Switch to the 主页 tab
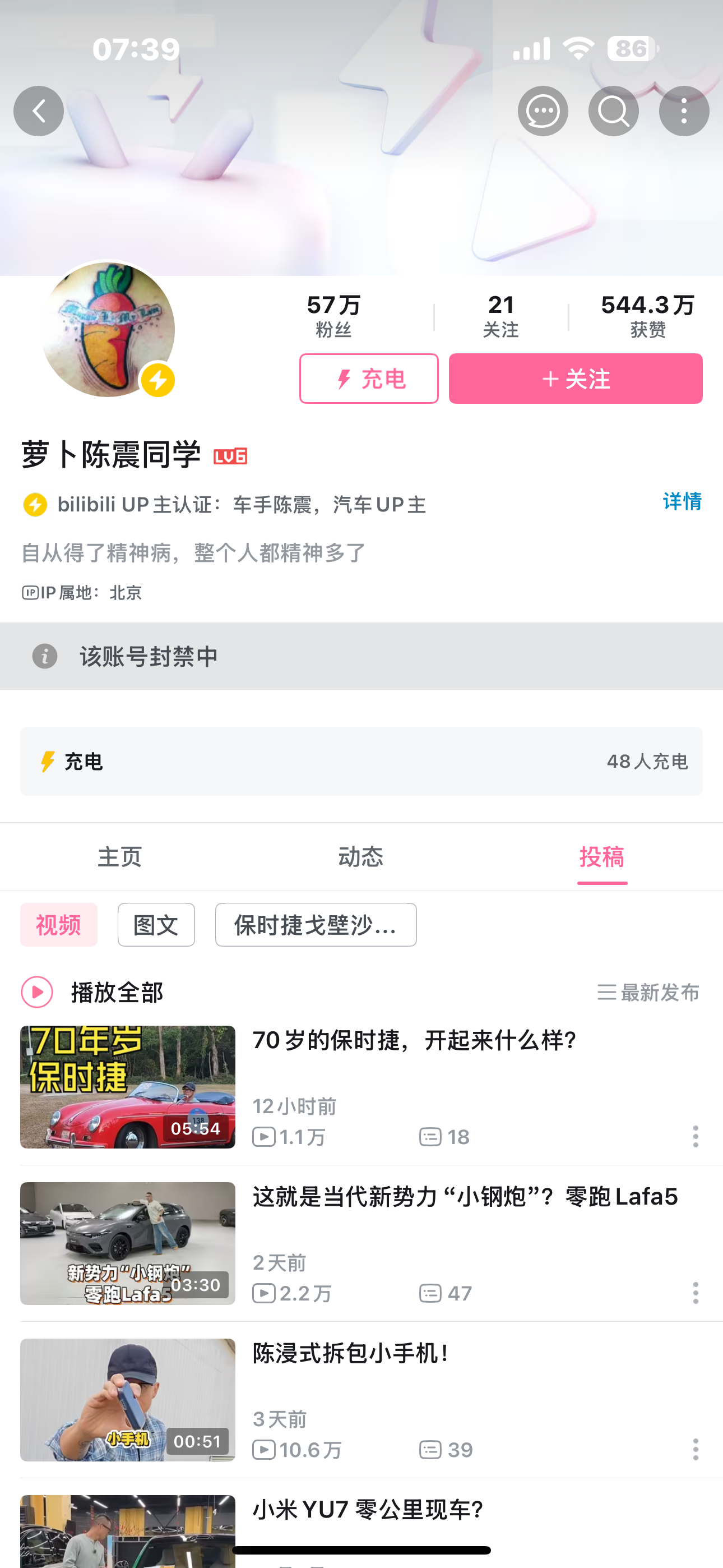The height and width of the screenshot is (1568, 723). tap(120, 857)
